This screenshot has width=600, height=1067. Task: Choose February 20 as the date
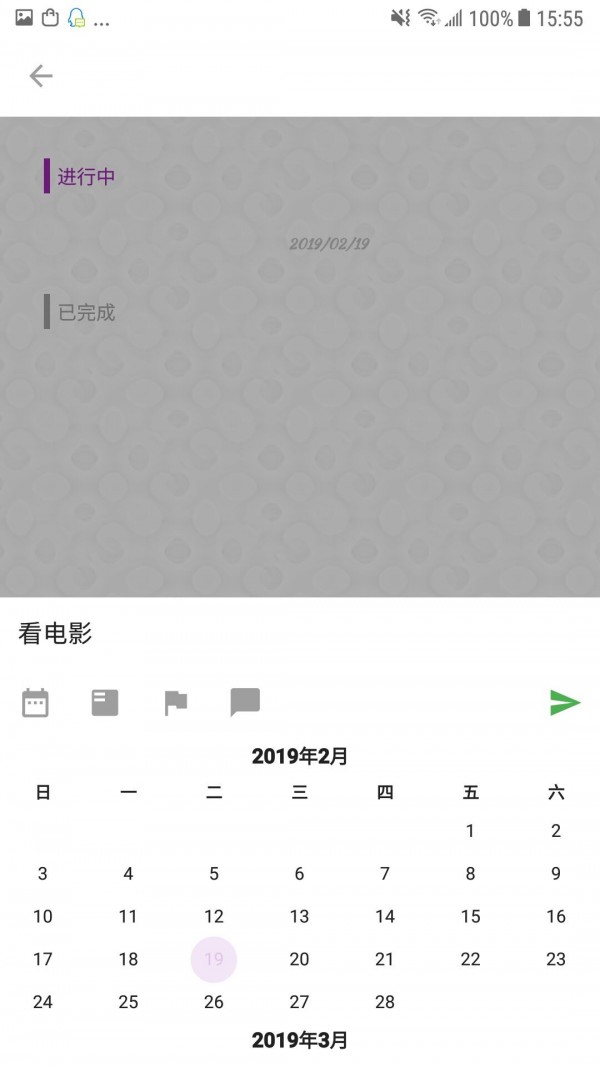(299, 959)
